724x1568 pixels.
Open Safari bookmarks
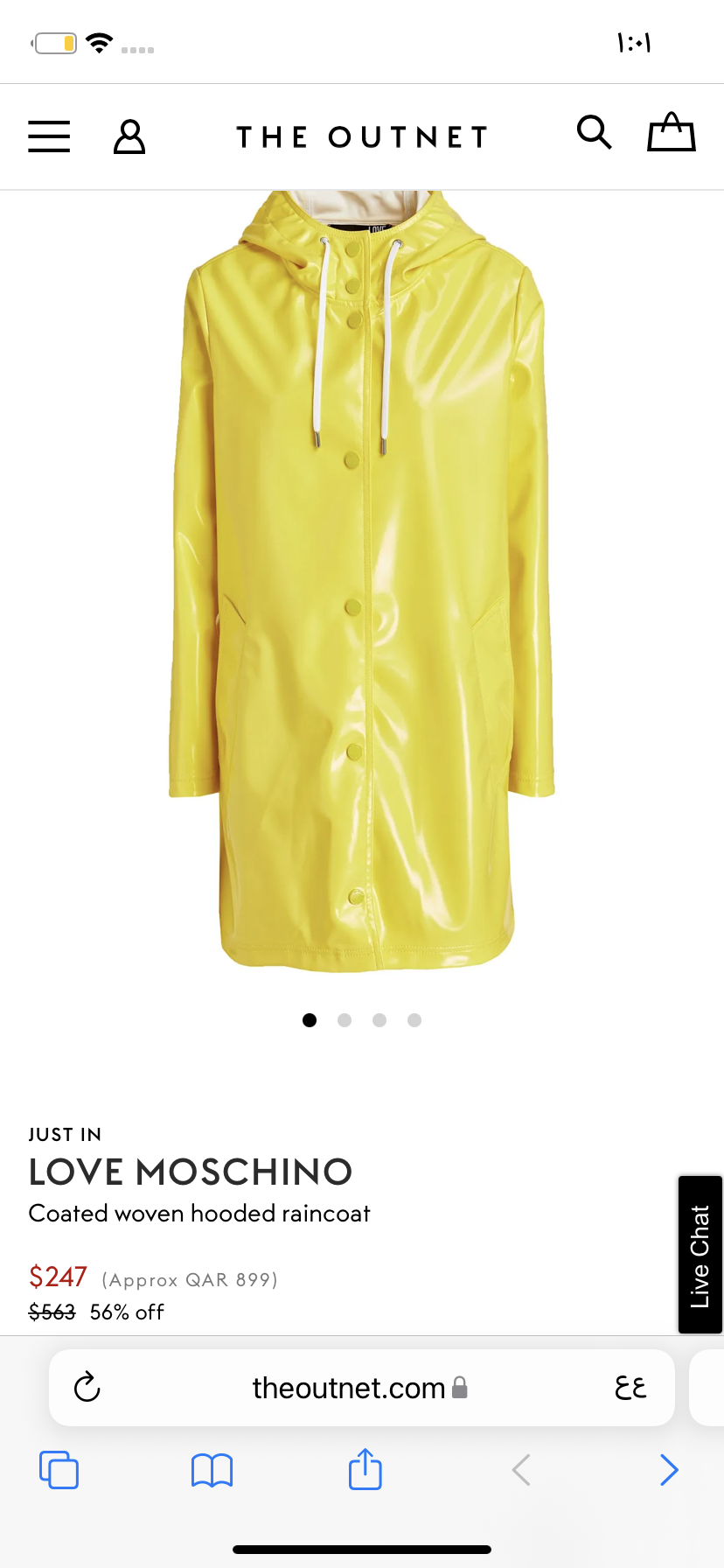pos(212,1470)
